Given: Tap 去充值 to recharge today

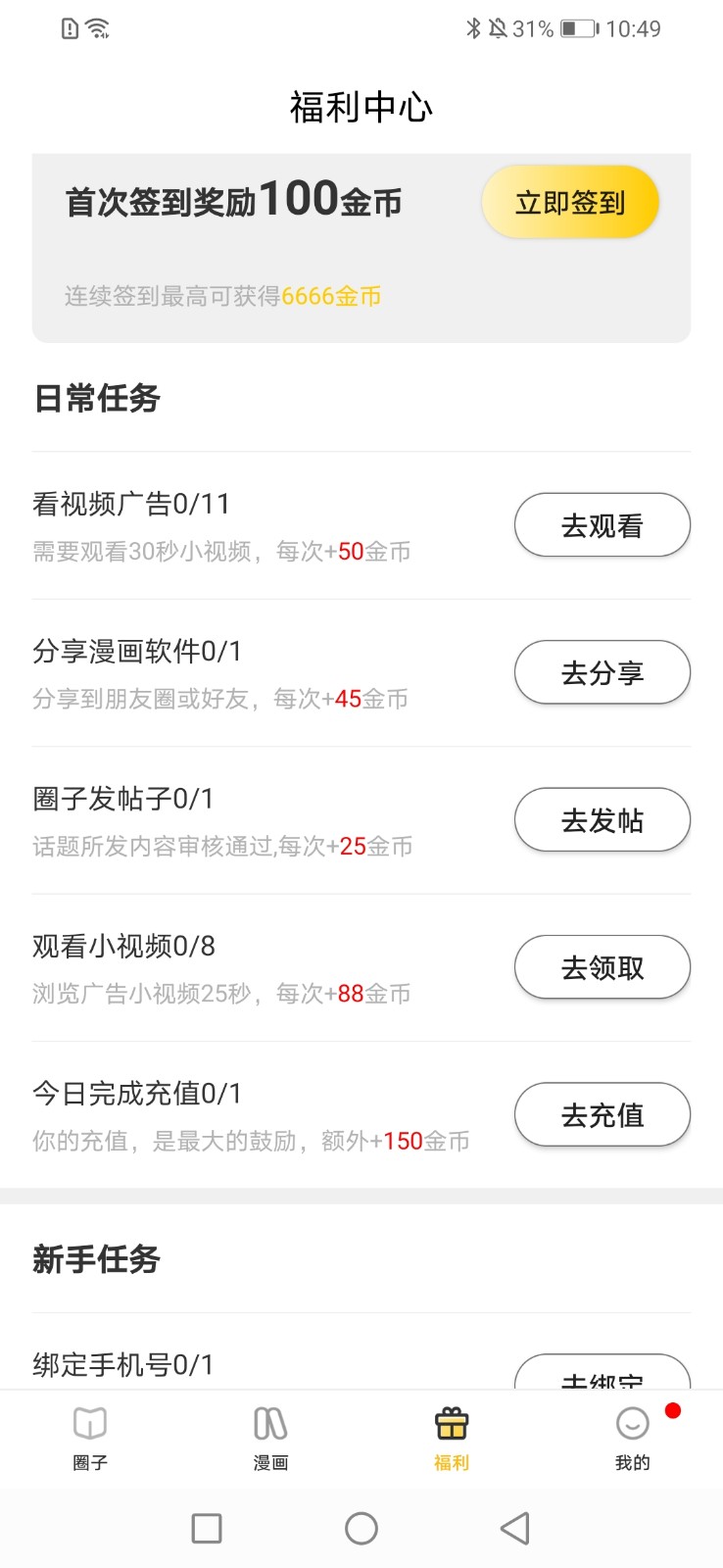Looking at the screenshot, I should click(x=602, y=1114).
